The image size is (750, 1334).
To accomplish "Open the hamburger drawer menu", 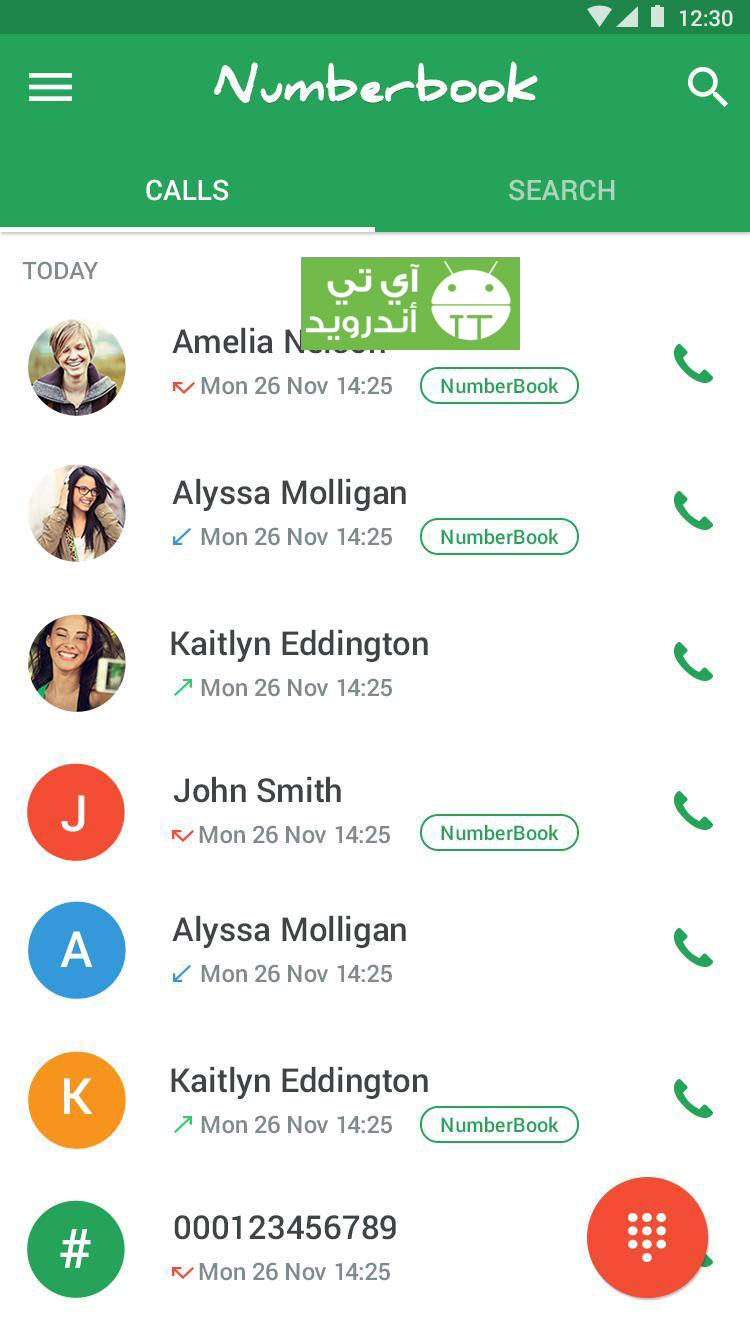I will pos(50,88).
